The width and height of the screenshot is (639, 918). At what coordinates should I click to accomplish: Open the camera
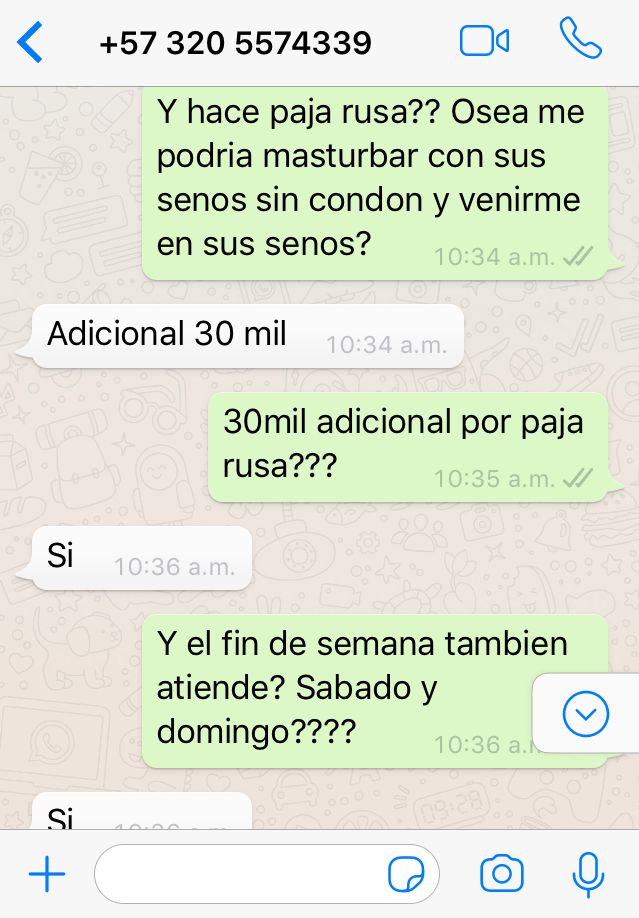point(502,874)
